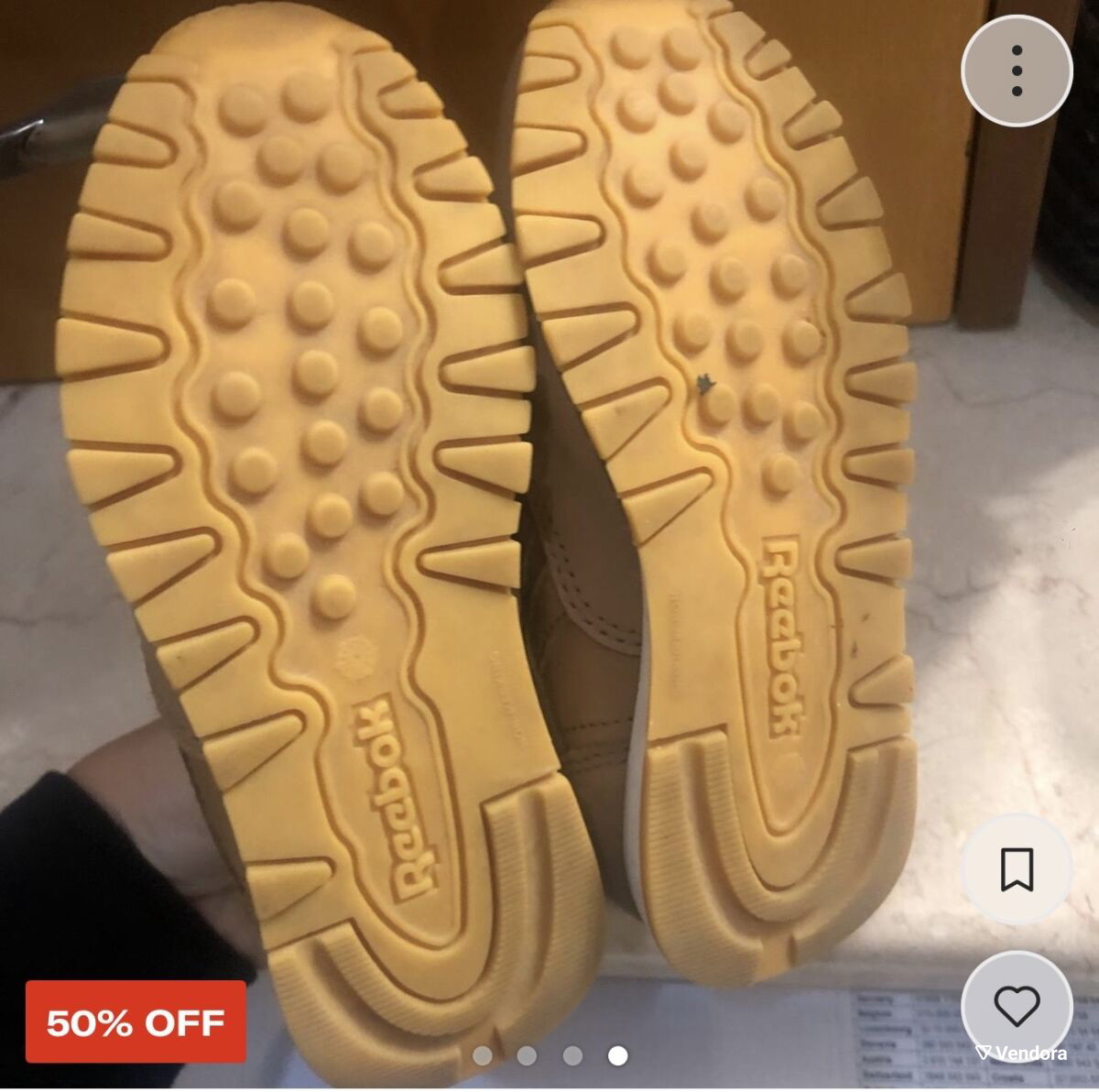Bookmark this shoe listing

pyautogui.click(x=1017, y=868)
